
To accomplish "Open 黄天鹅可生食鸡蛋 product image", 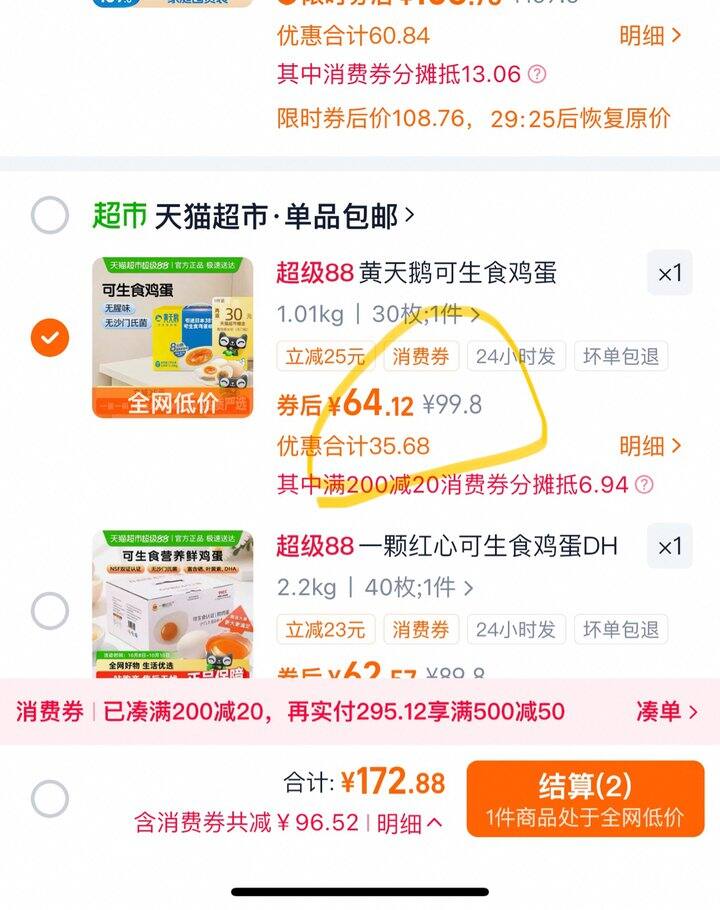I will (173, 338).
